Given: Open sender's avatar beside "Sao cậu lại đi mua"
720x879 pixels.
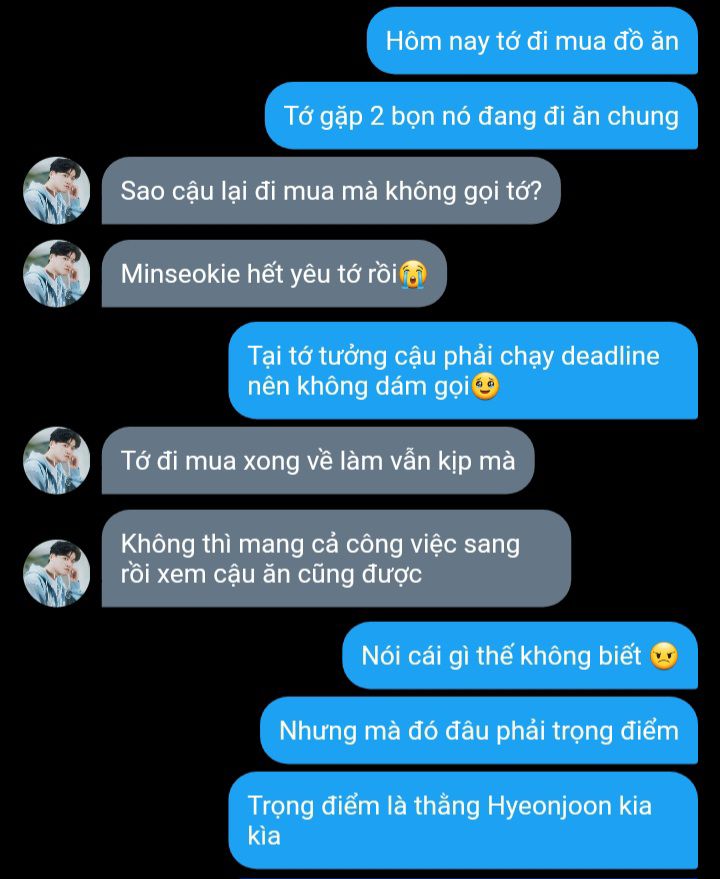Looking at the screenshot, I should point(57,190).
